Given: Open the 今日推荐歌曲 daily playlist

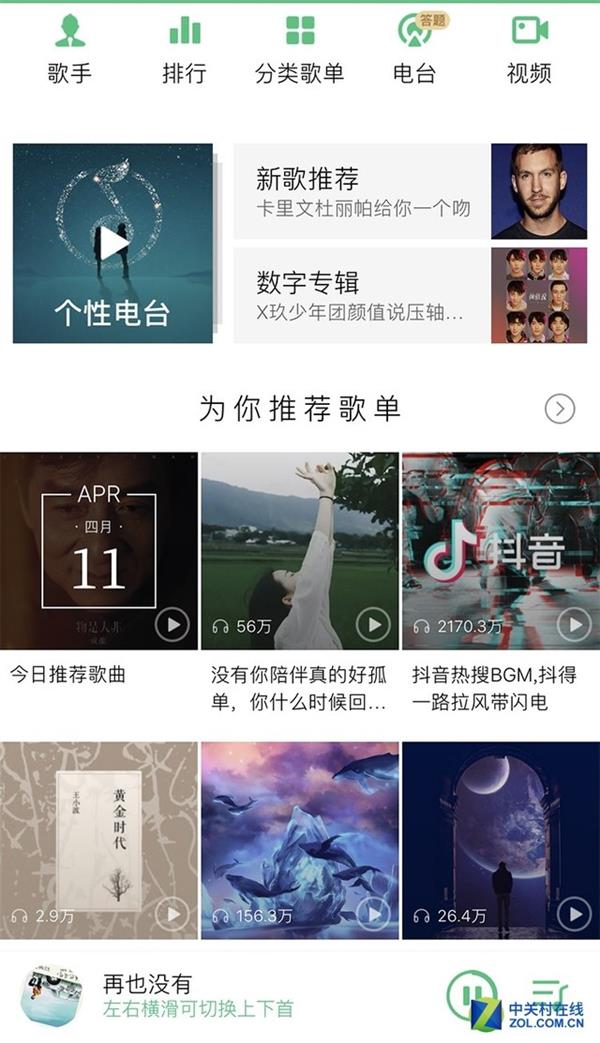Looking at the screenshot, I should (99, 551).
